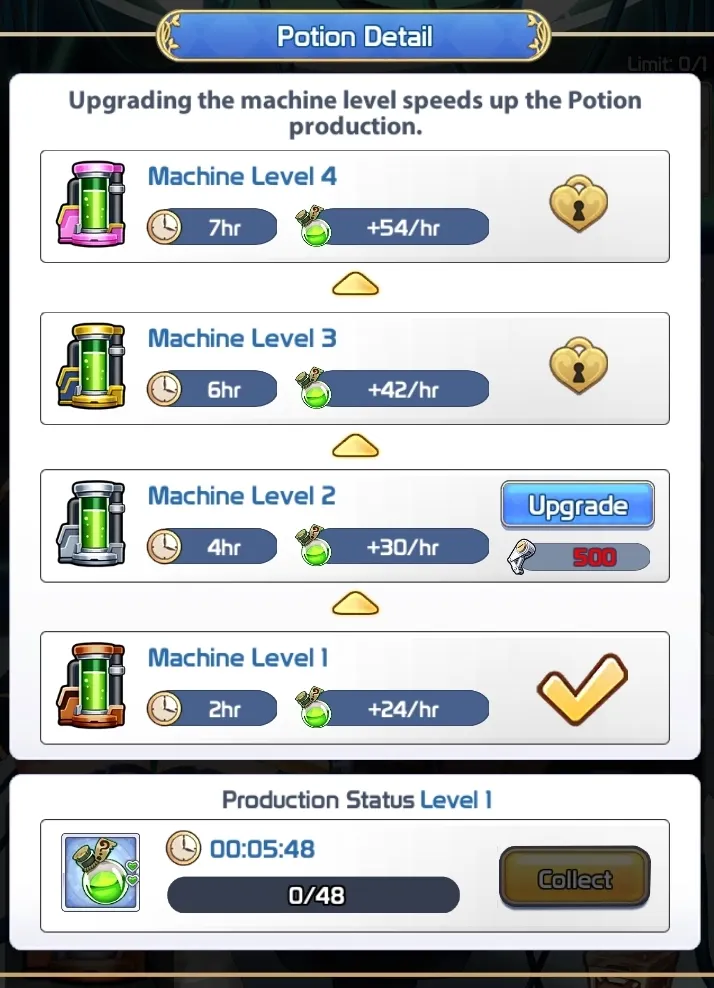Upgrade to Machine Level 2

(577, 505)
